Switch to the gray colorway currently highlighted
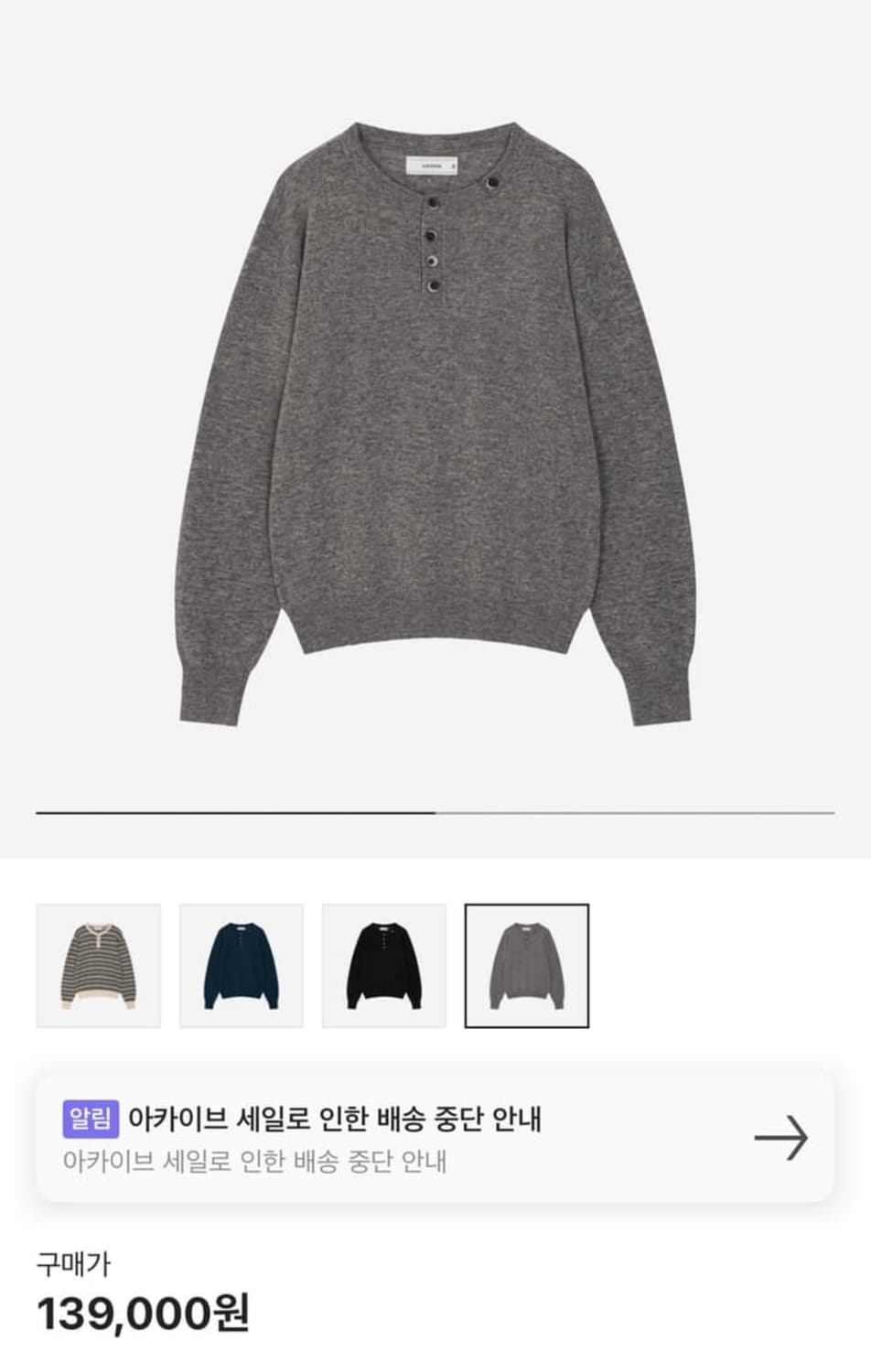This screenshot has height=1372, width=871. [528, 963]
